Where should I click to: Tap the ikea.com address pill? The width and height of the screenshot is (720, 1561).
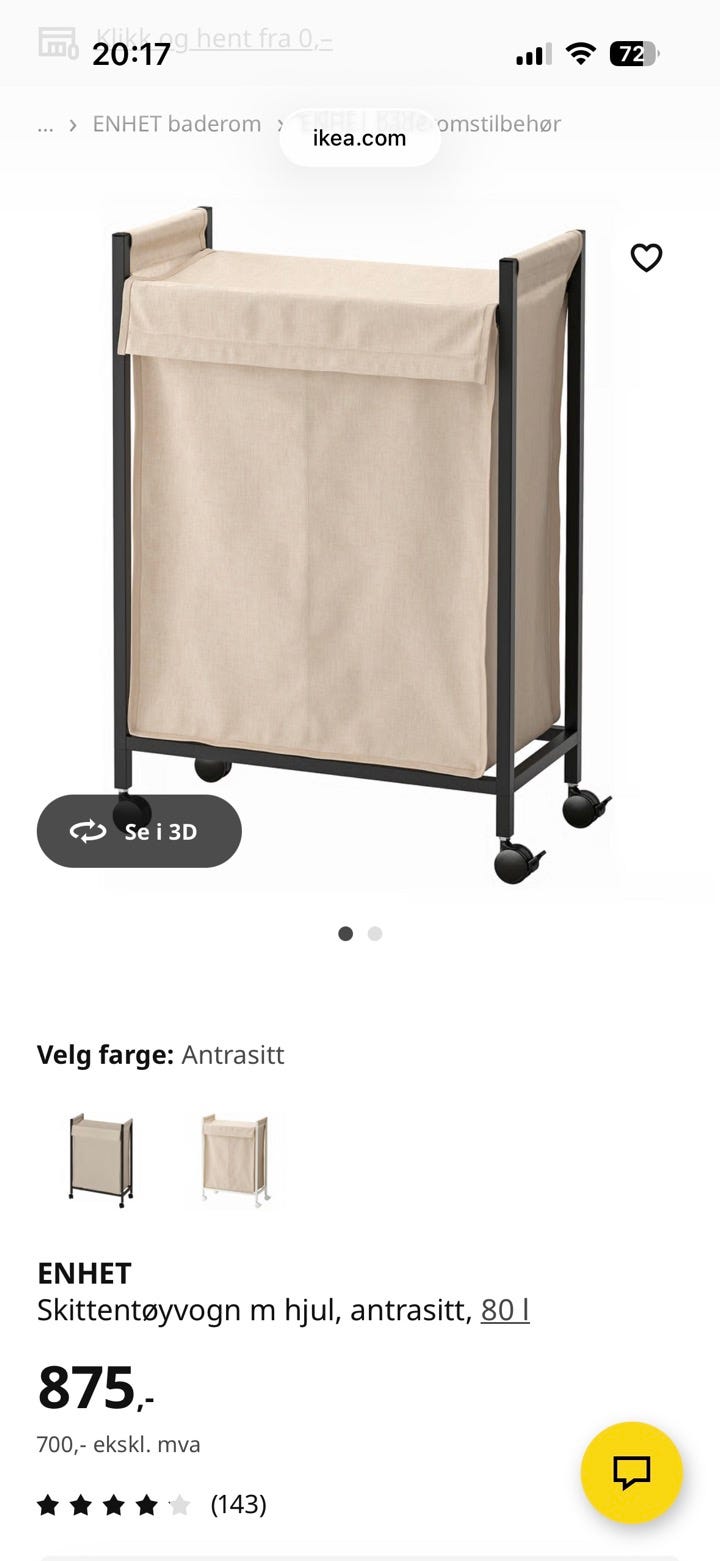[360, 138]
